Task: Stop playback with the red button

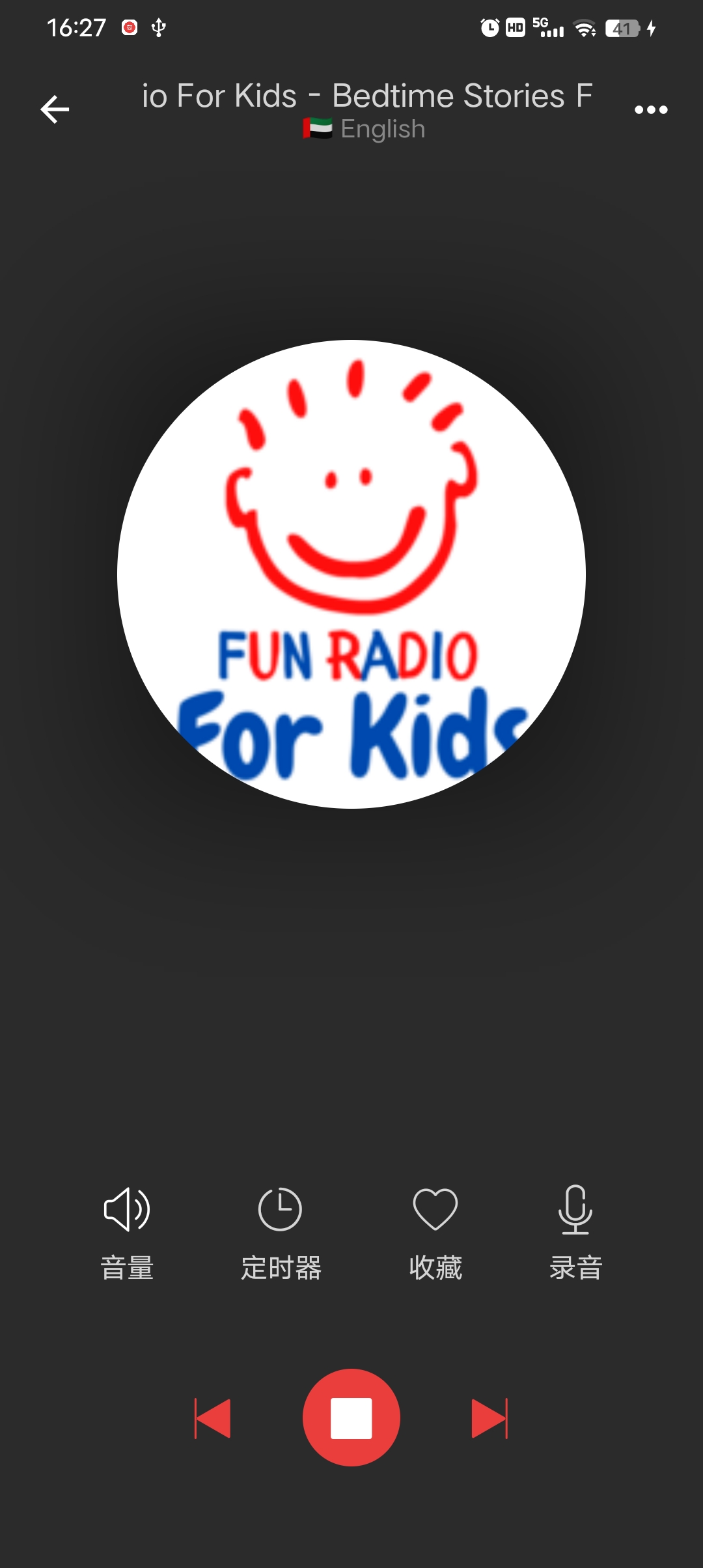Action: pyautogui.click(x=351, y=1418)
